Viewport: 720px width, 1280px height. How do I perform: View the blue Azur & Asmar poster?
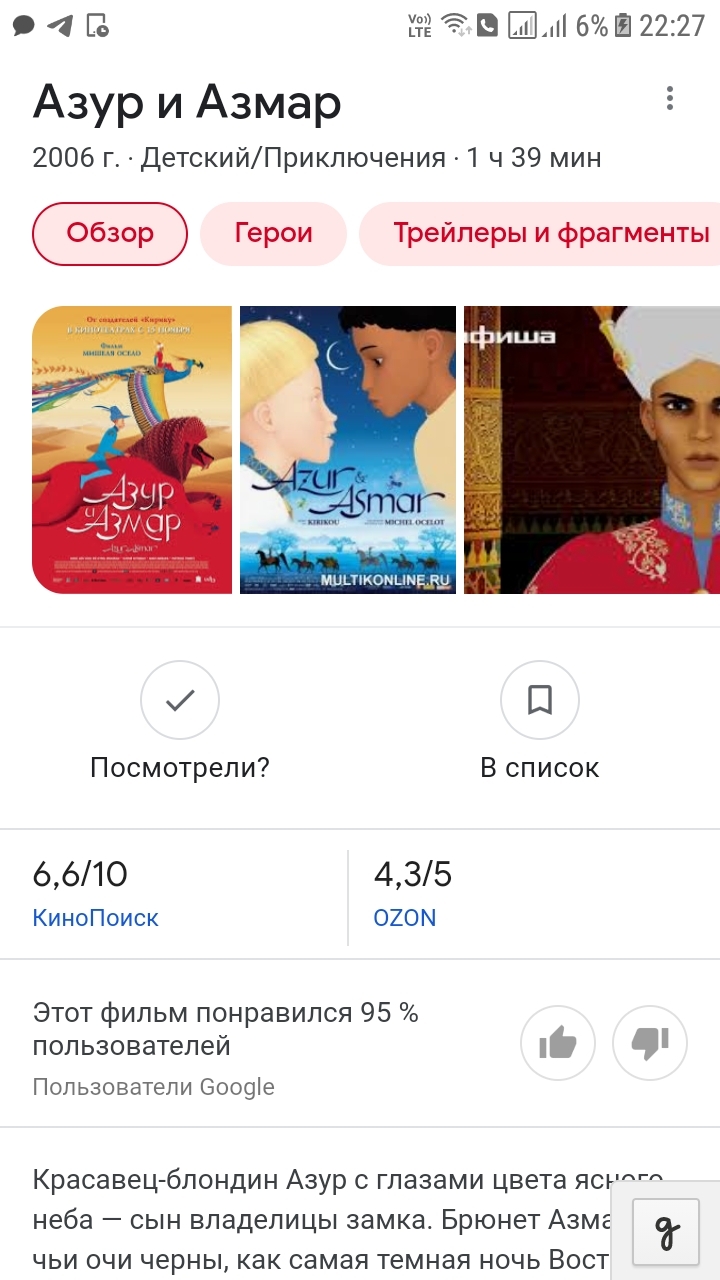coord(347,450)
